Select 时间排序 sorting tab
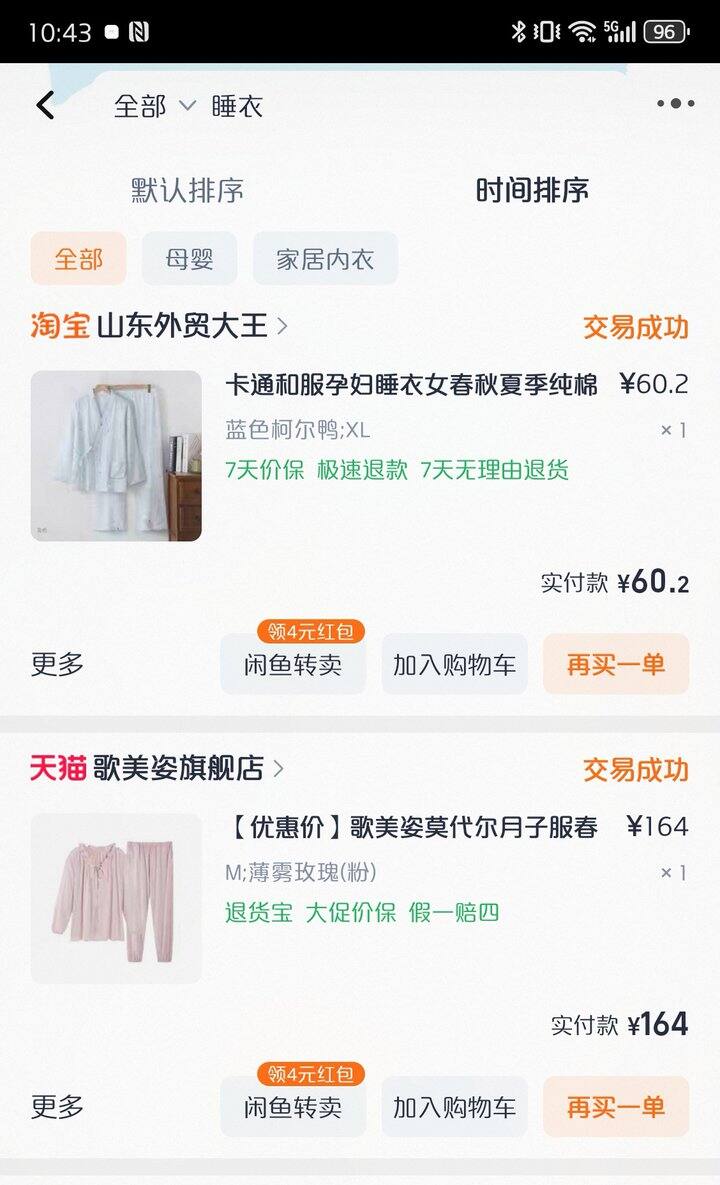The height and width of the screenshot is (1185, 720). point(532,190)
